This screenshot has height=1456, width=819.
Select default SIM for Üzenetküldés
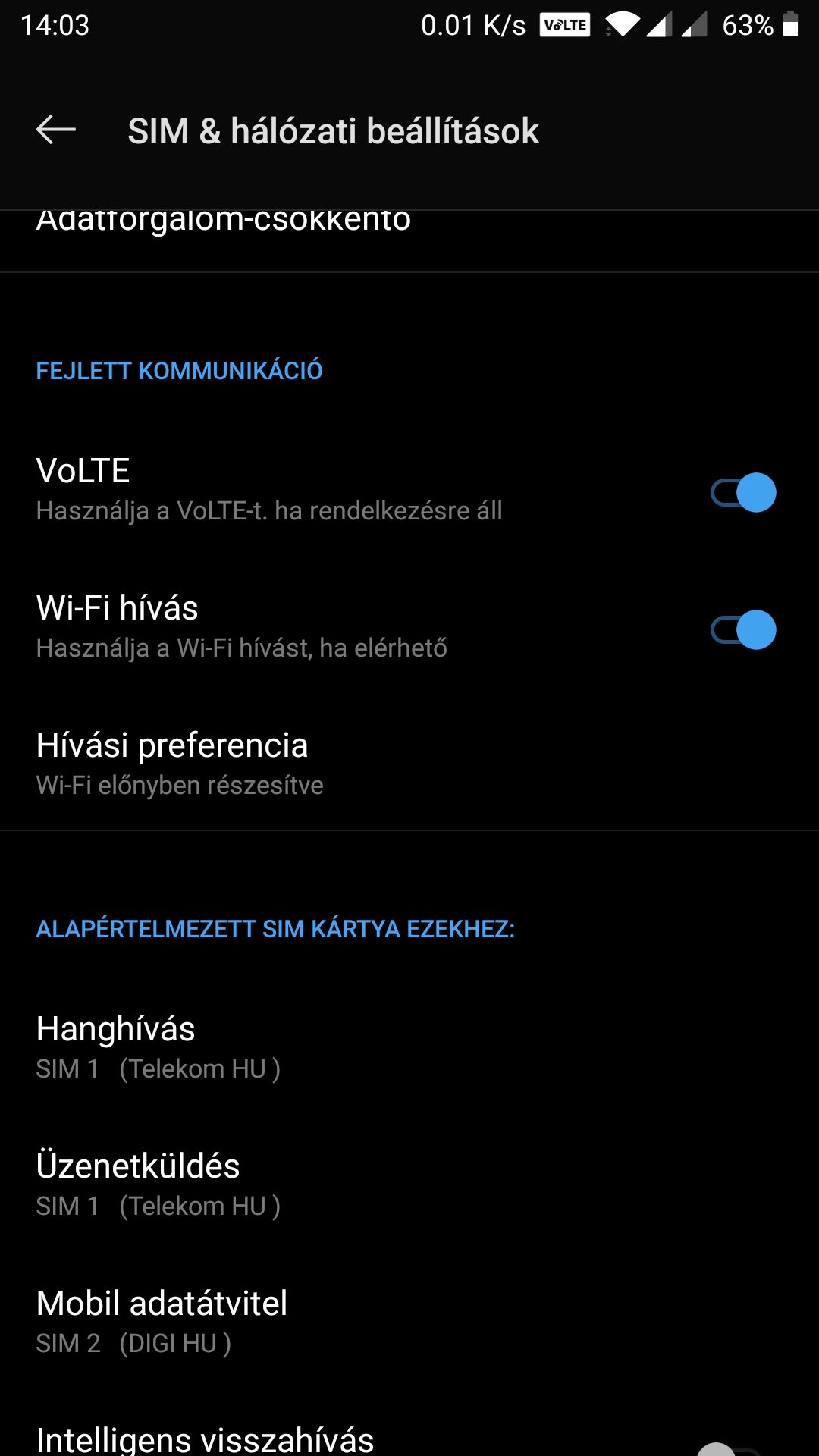click(158, 1185)
